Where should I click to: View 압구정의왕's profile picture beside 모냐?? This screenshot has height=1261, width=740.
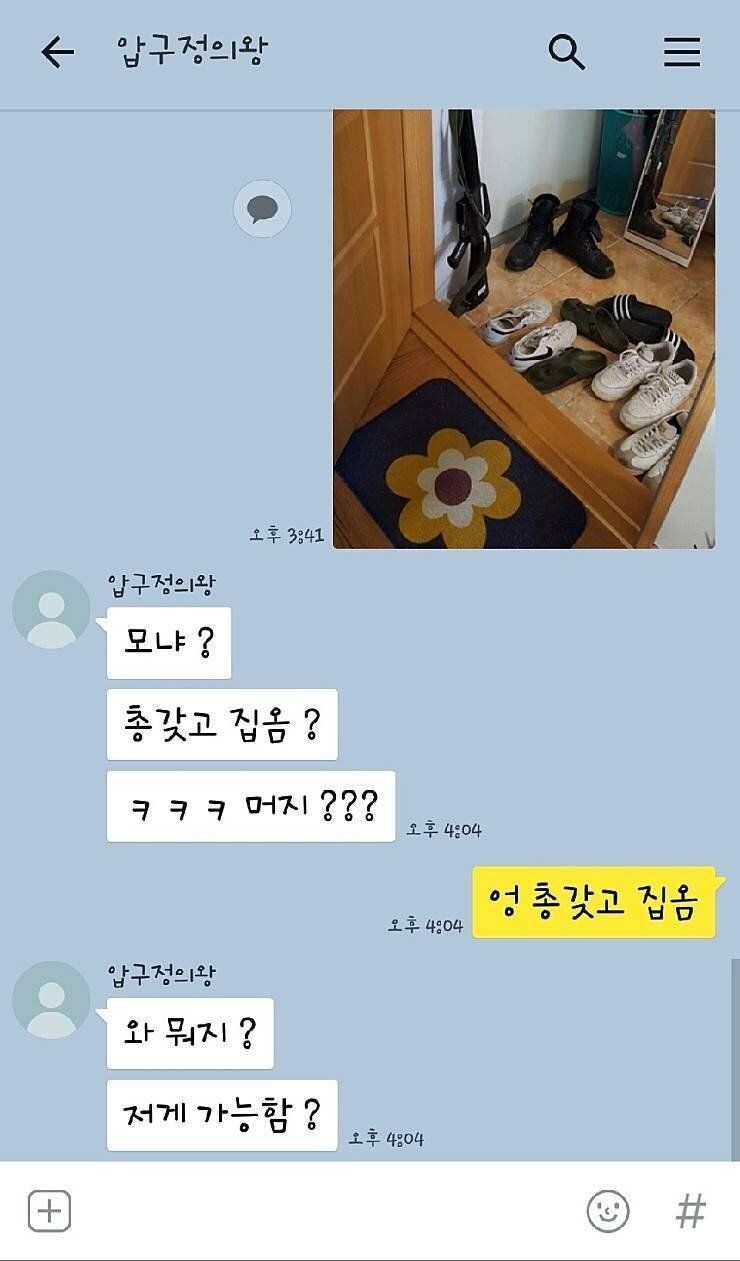click(x=51, y=610)
